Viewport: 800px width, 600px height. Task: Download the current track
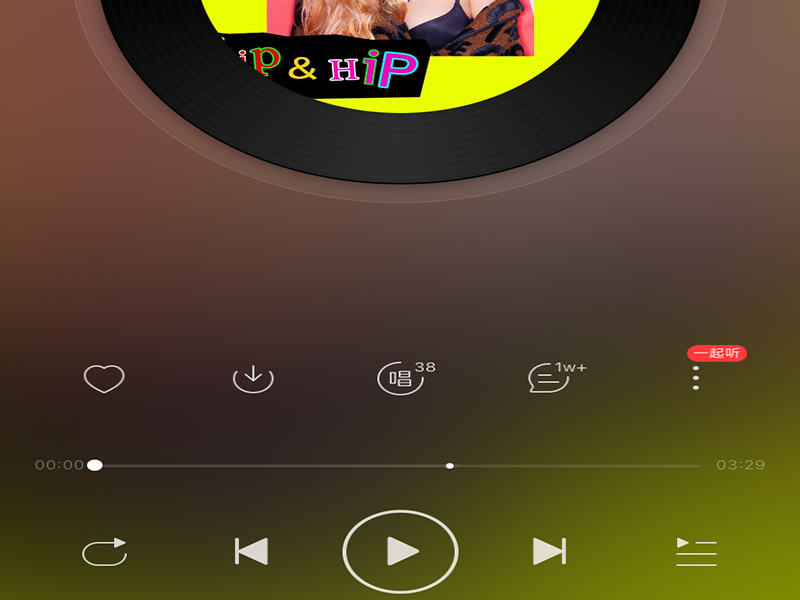click(x=253, y=378)
